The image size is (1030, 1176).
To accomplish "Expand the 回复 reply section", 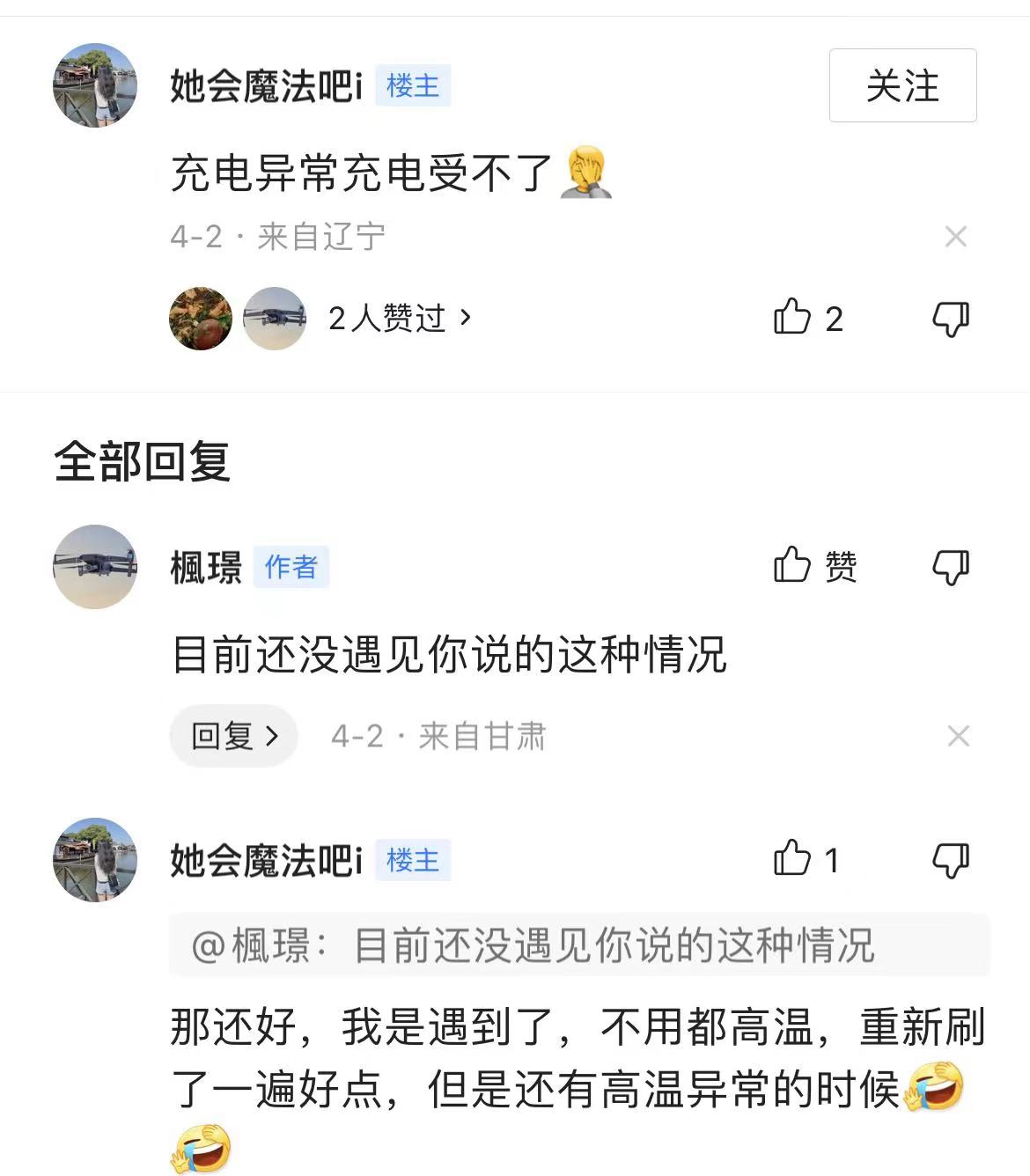I will [232, 736].
